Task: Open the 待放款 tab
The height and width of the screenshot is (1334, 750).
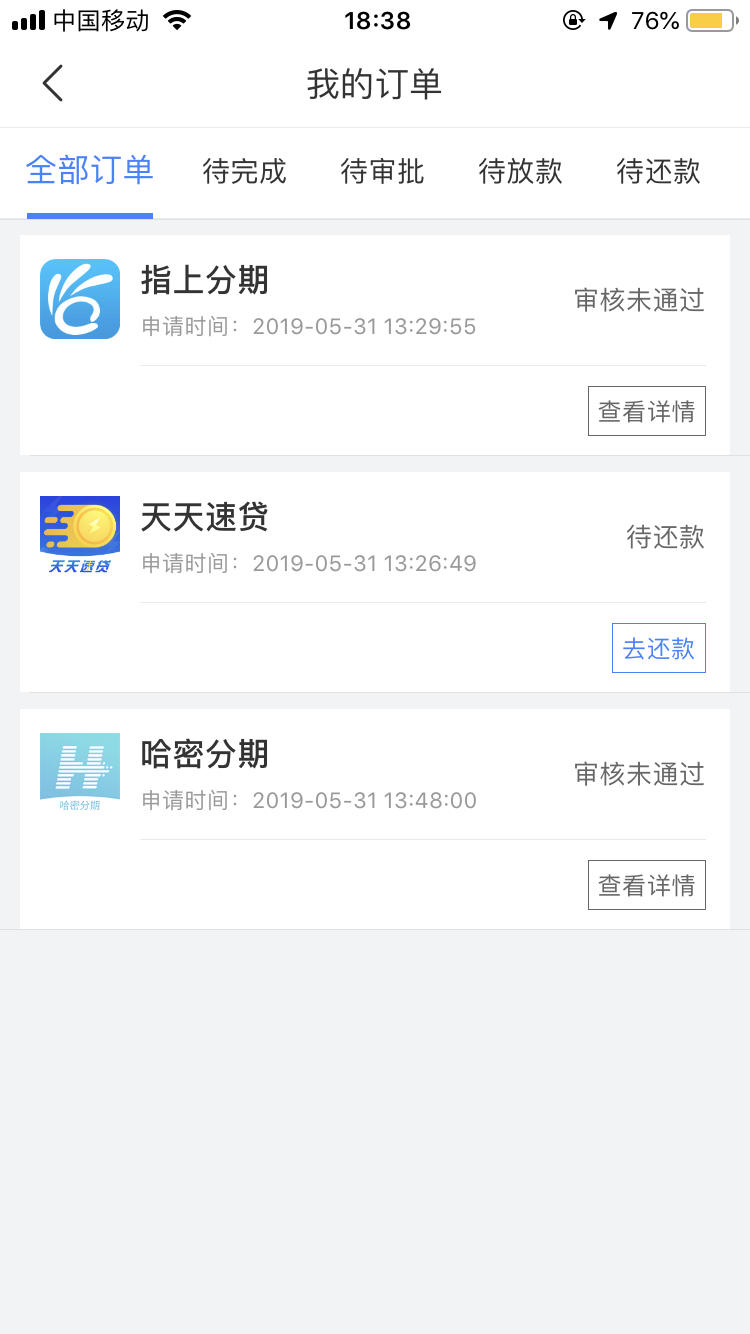Action: [x=520, y=171]
